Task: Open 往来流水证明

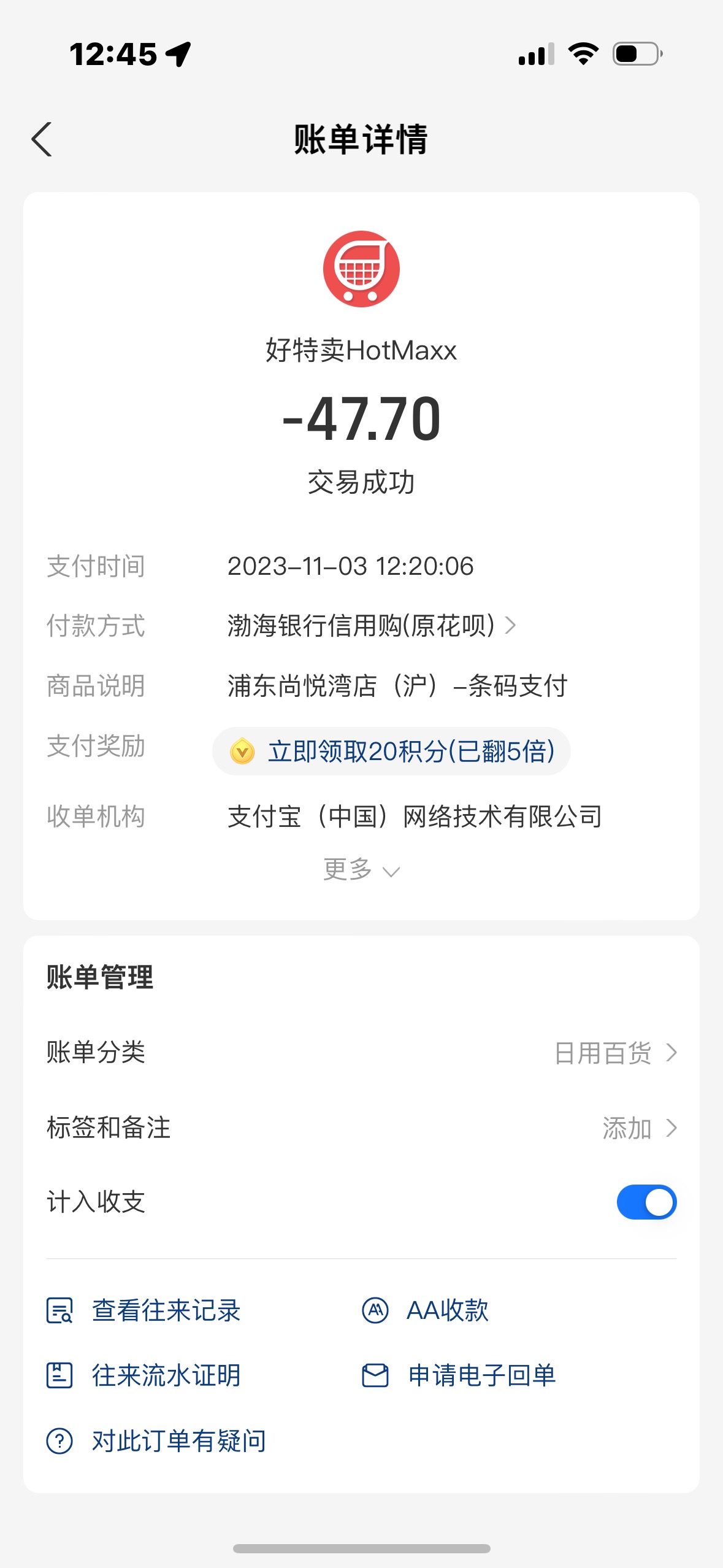Action: (x=143, y=1375)
